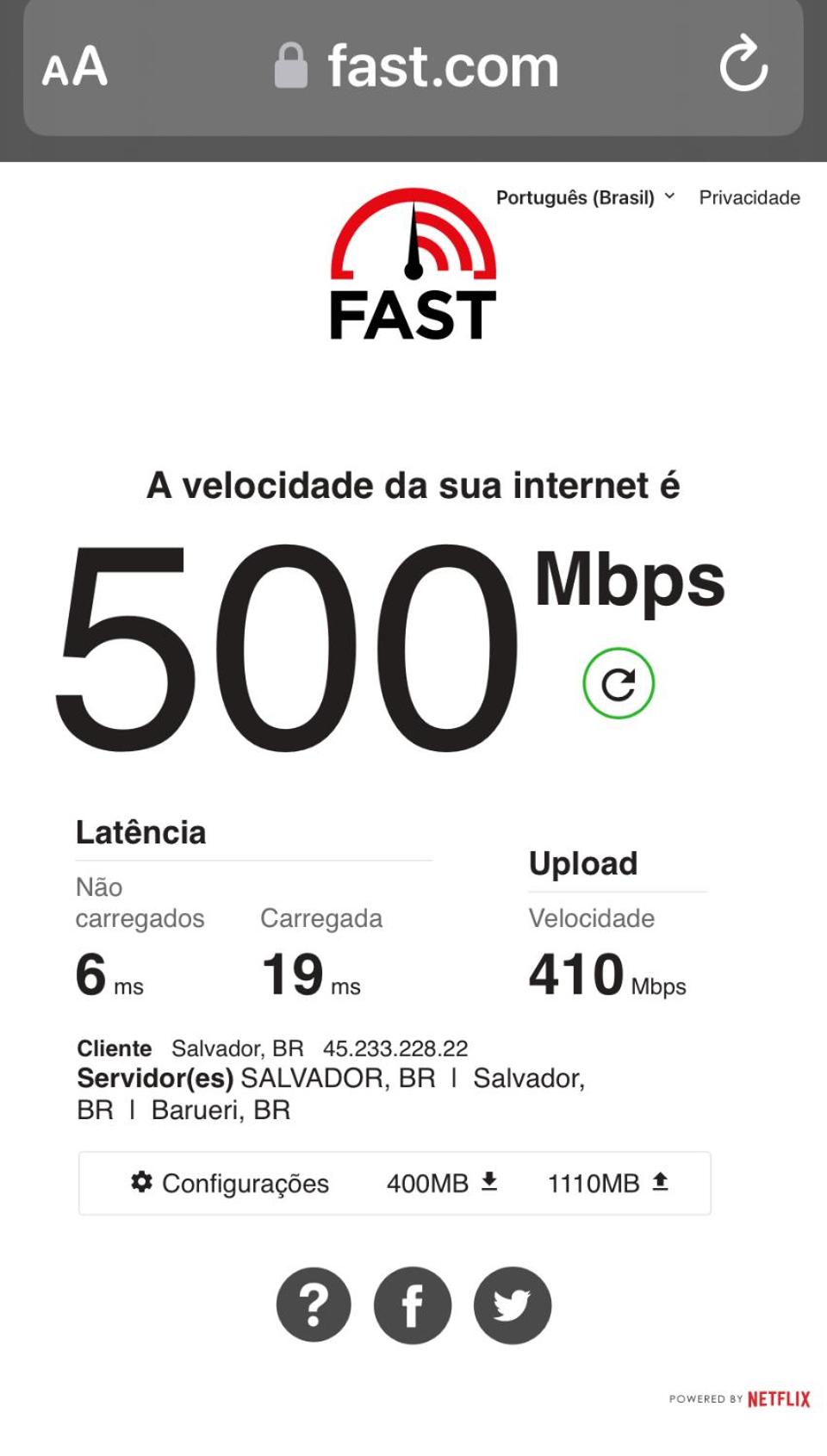Screen dimensions: 827x1456
Task: Open the Privacidade link
Action: (749, 198)
